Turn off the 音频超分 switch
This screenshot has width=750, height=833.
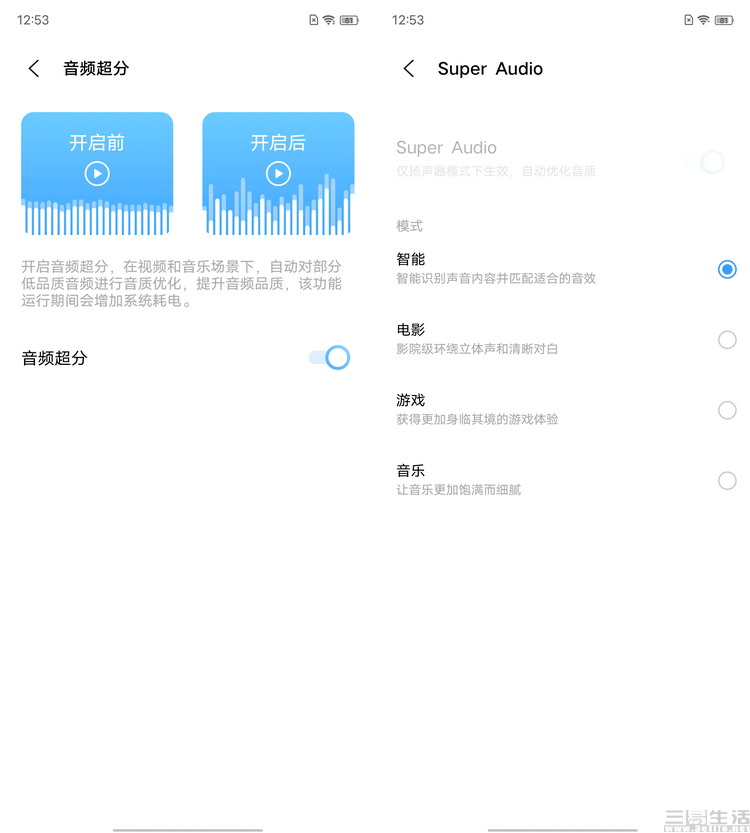click(x=330, y=358)
